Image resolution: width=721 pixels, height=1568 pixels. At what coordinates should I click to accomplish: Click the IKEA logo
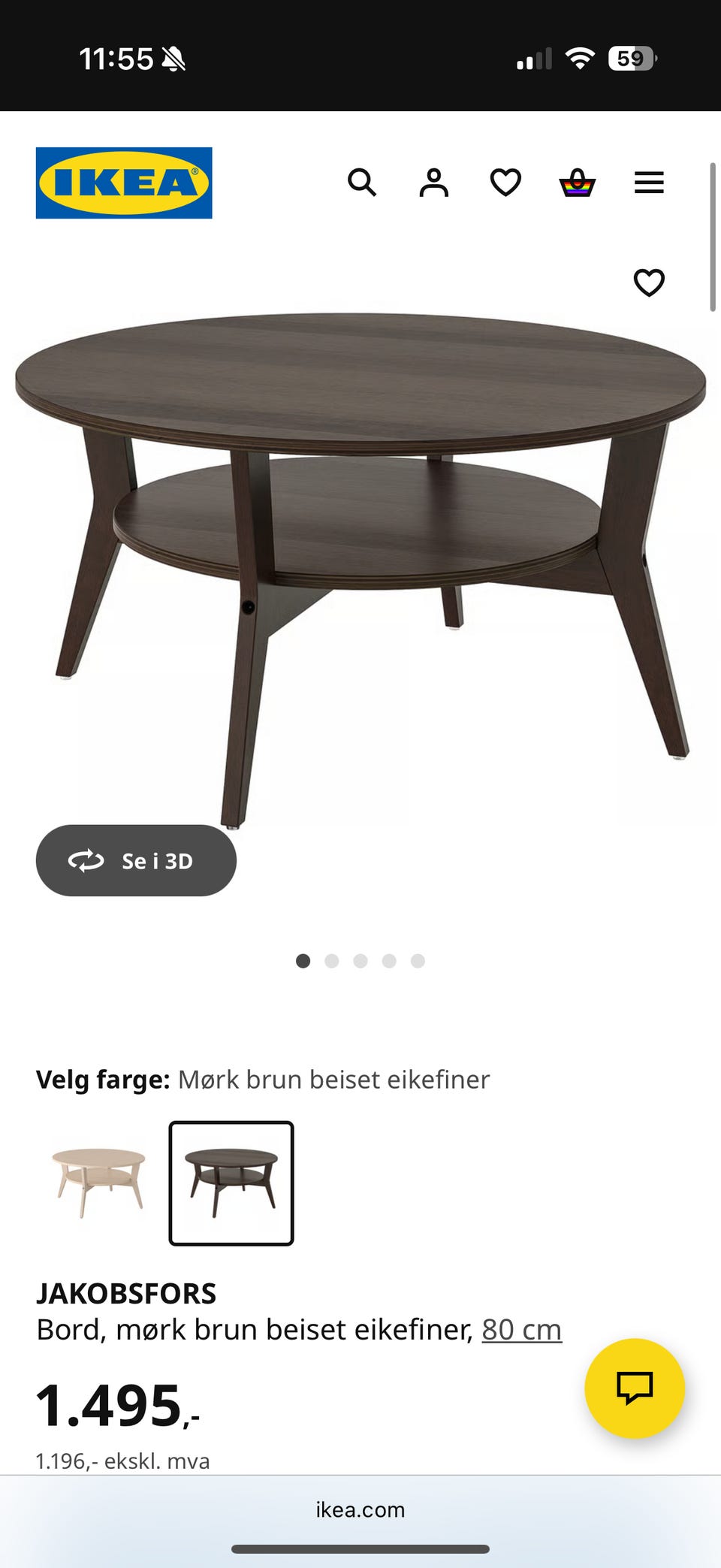coord(123,183)
